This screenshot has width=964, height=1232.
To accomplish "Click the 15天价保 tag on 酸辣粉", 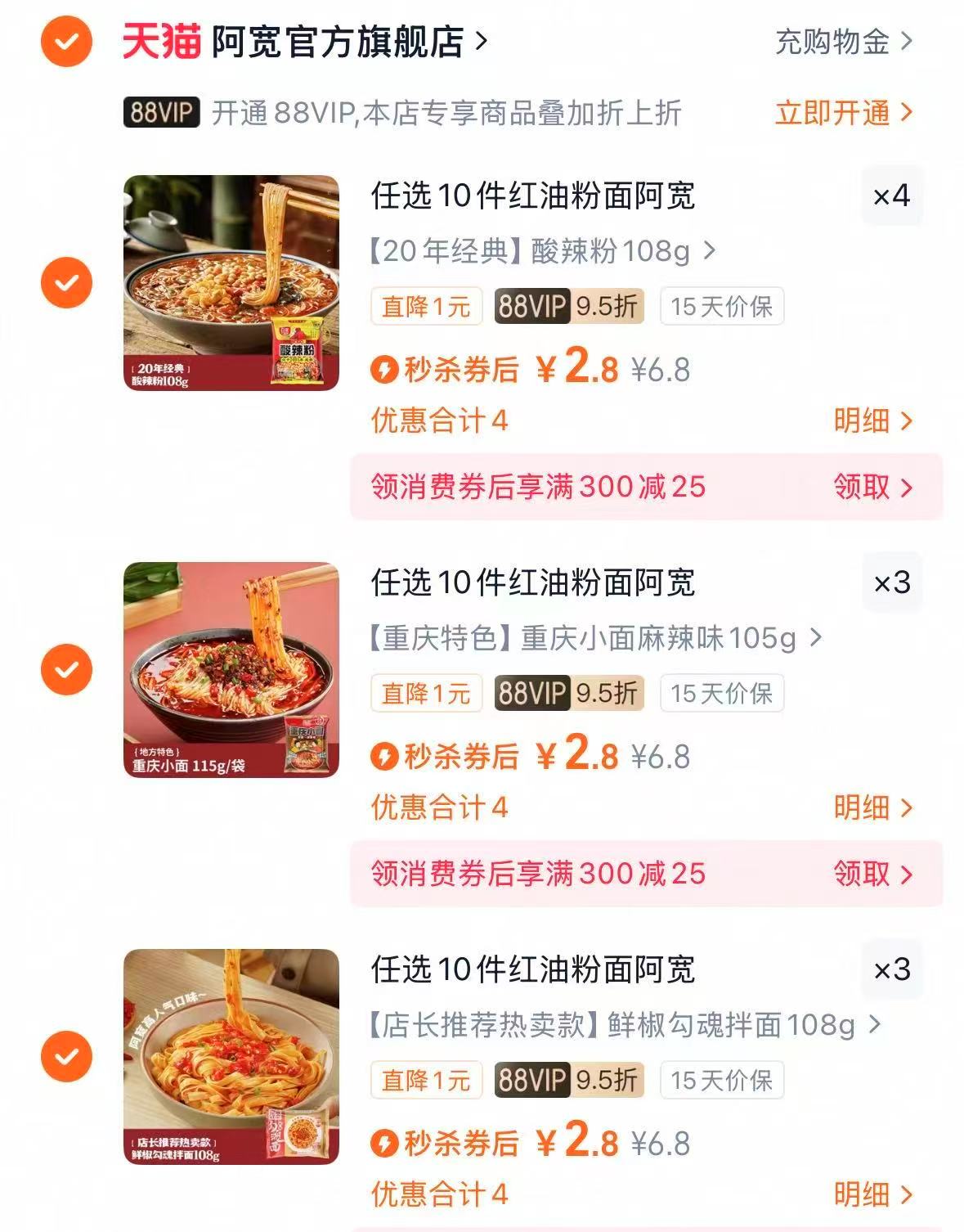I will tap(723, 305).
